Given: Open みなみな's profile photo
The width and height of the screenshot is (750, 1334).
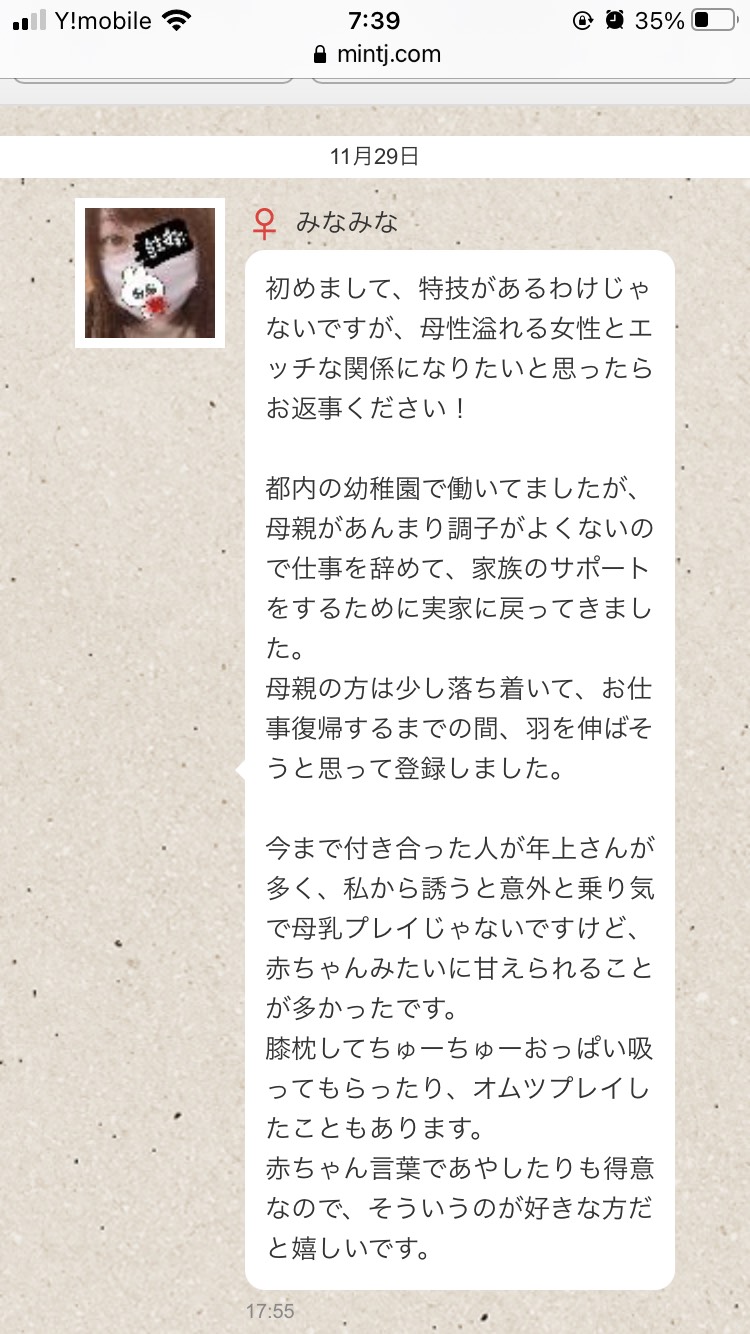Looking at the screenshot, I should click(x=150, y=273).
